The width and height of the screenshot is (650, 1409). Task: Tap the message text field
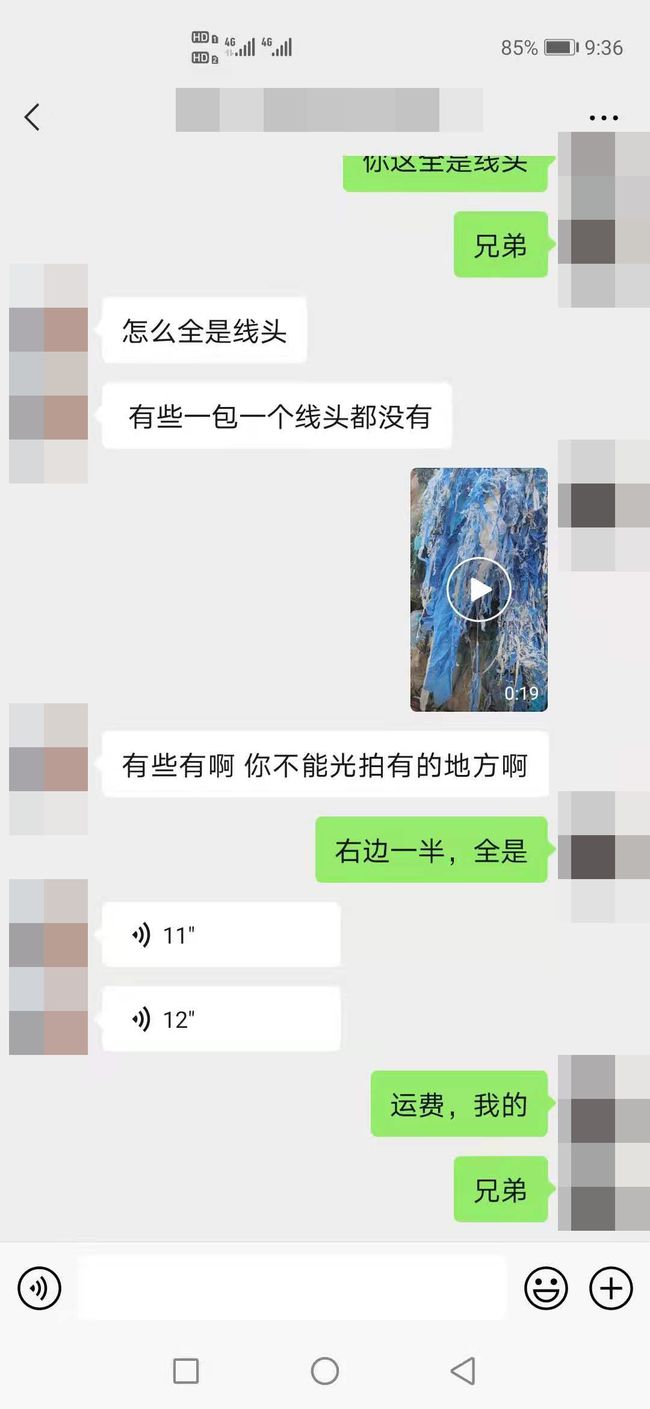coord(292,1288)
